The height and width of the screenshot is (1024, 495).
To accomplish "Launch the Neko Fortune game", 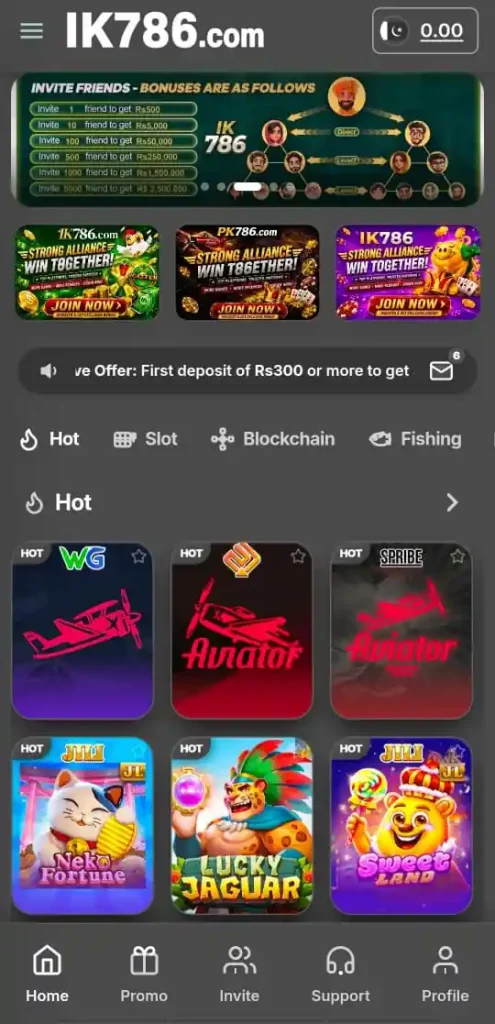I will [x=82, y=826].
